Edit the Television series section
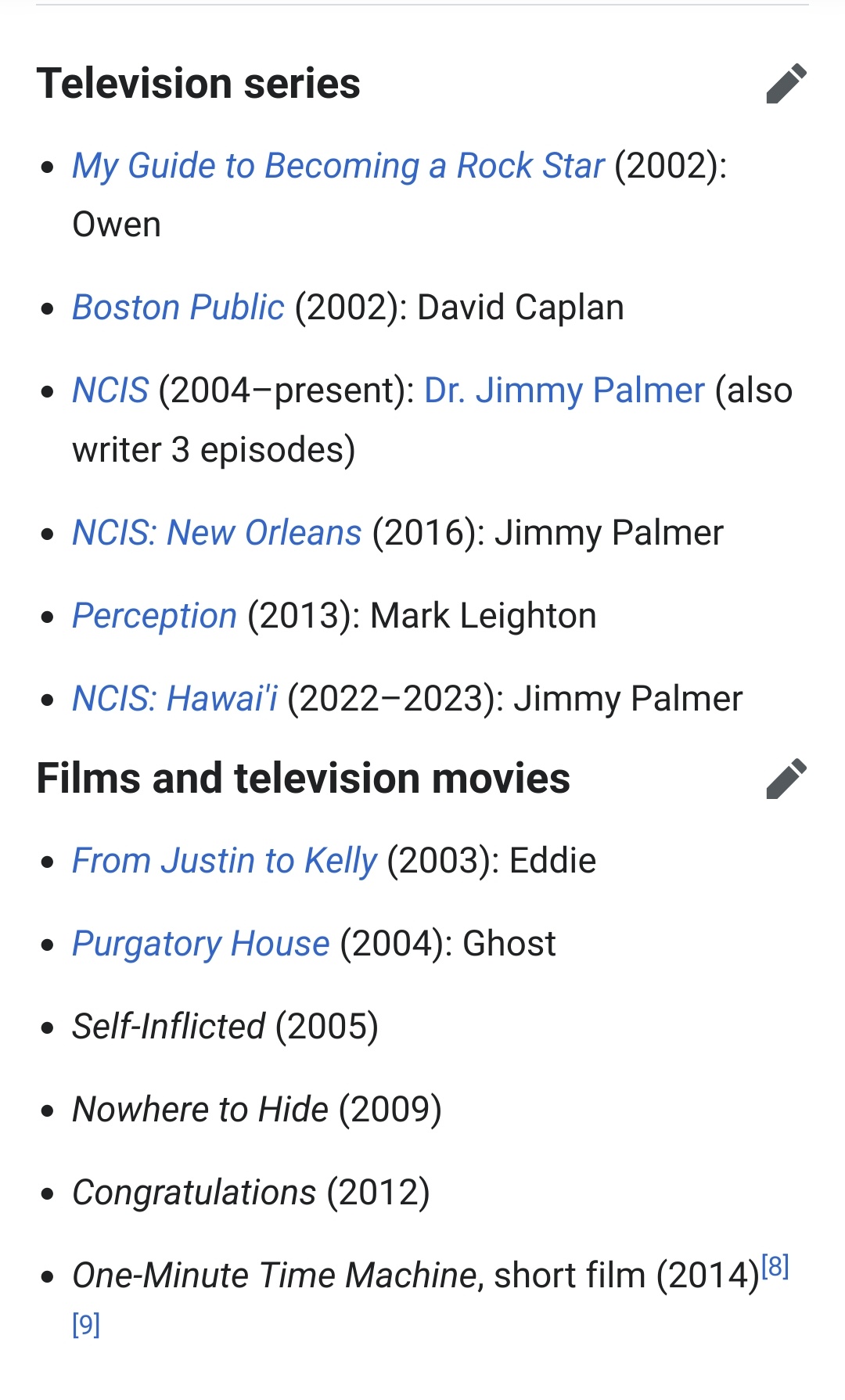The image size is (845, 1400). 786,84
